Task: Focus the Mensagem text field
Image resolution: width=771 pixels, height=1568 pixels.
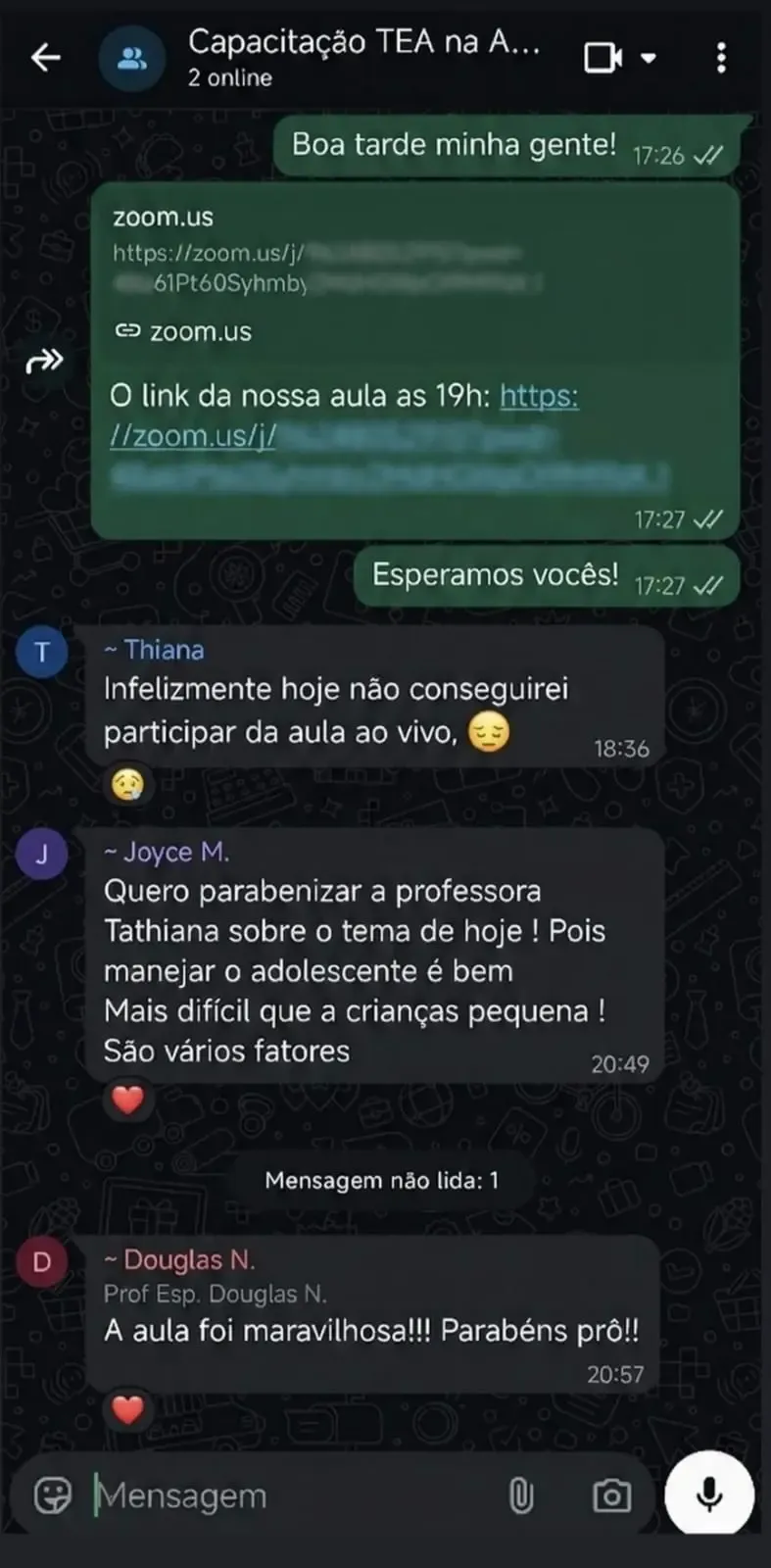Action: tap(284, 1495)
